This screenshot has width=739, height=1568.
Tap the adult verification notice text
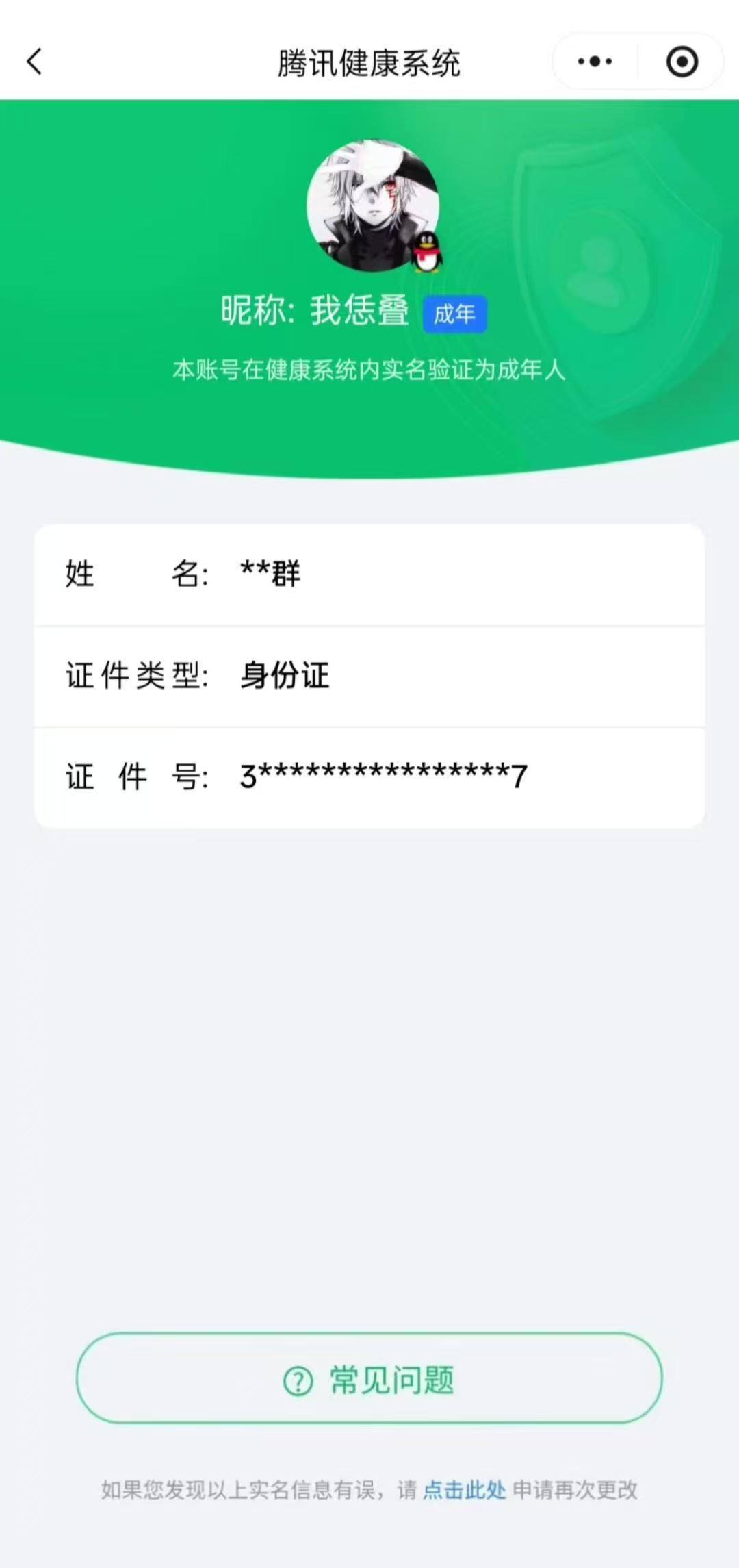point(369,370)
